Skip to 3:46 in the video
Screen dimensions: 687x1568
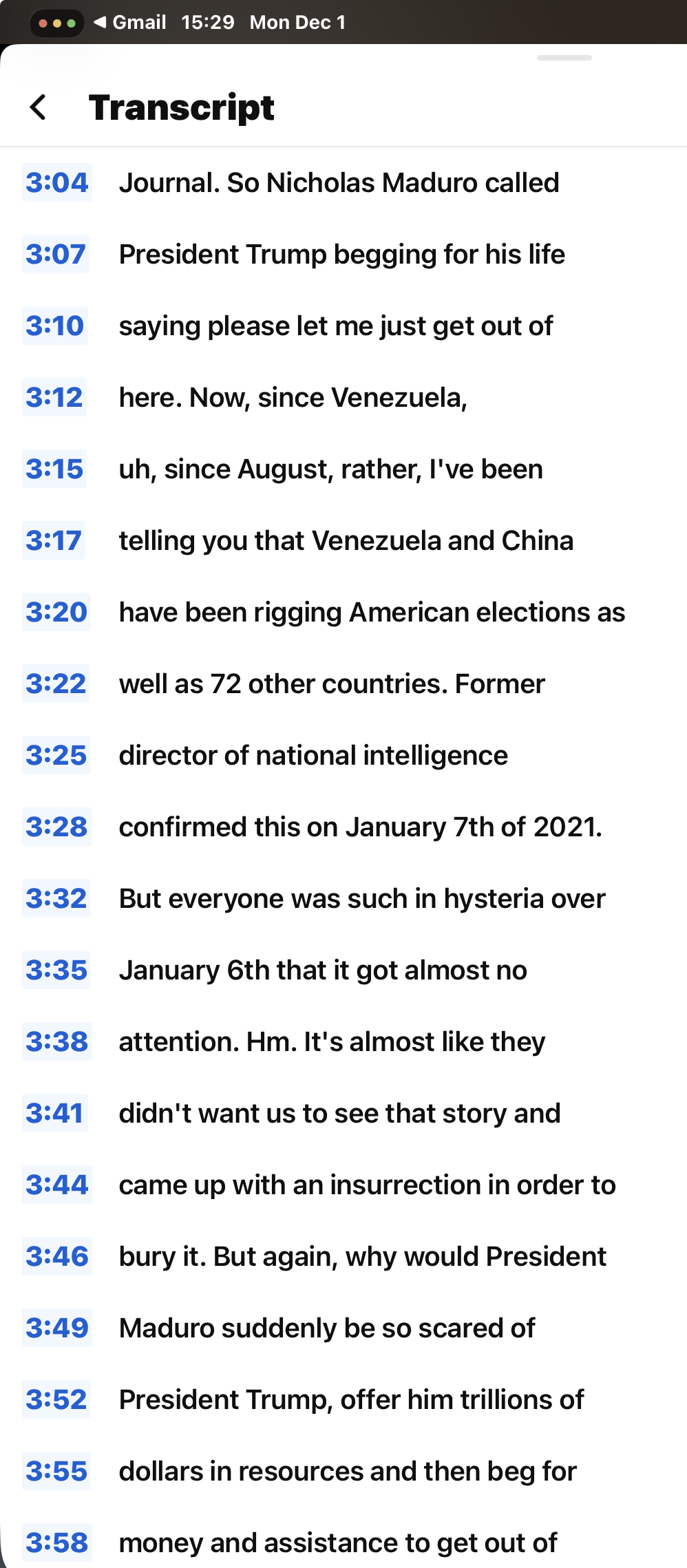tap(56, 1256)
